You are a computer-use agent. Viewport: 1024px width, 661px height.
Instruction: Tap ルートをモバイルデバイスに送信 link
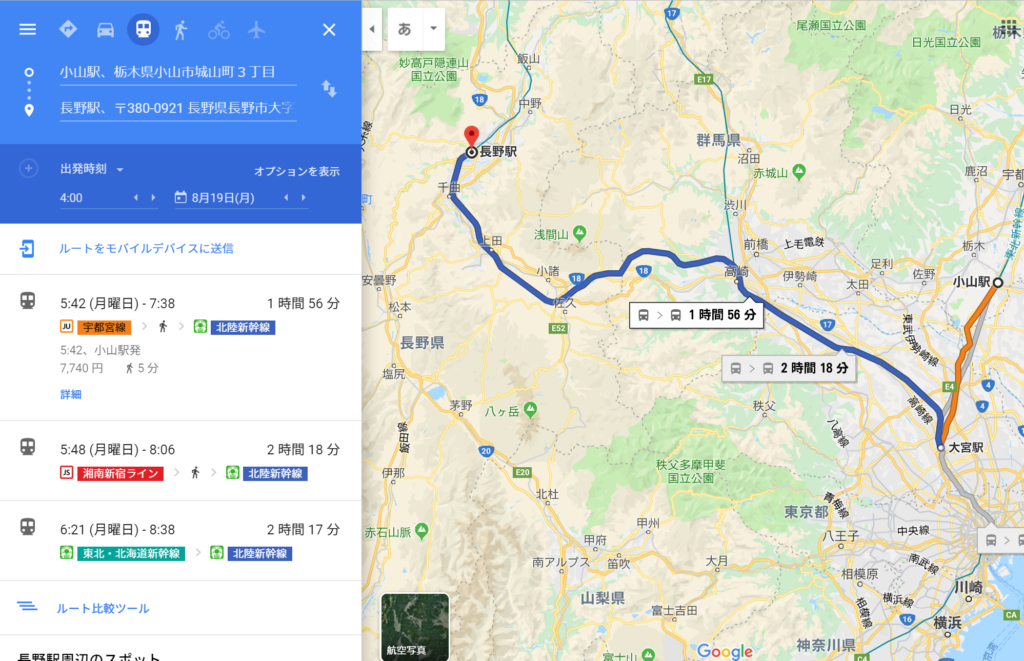145,248
